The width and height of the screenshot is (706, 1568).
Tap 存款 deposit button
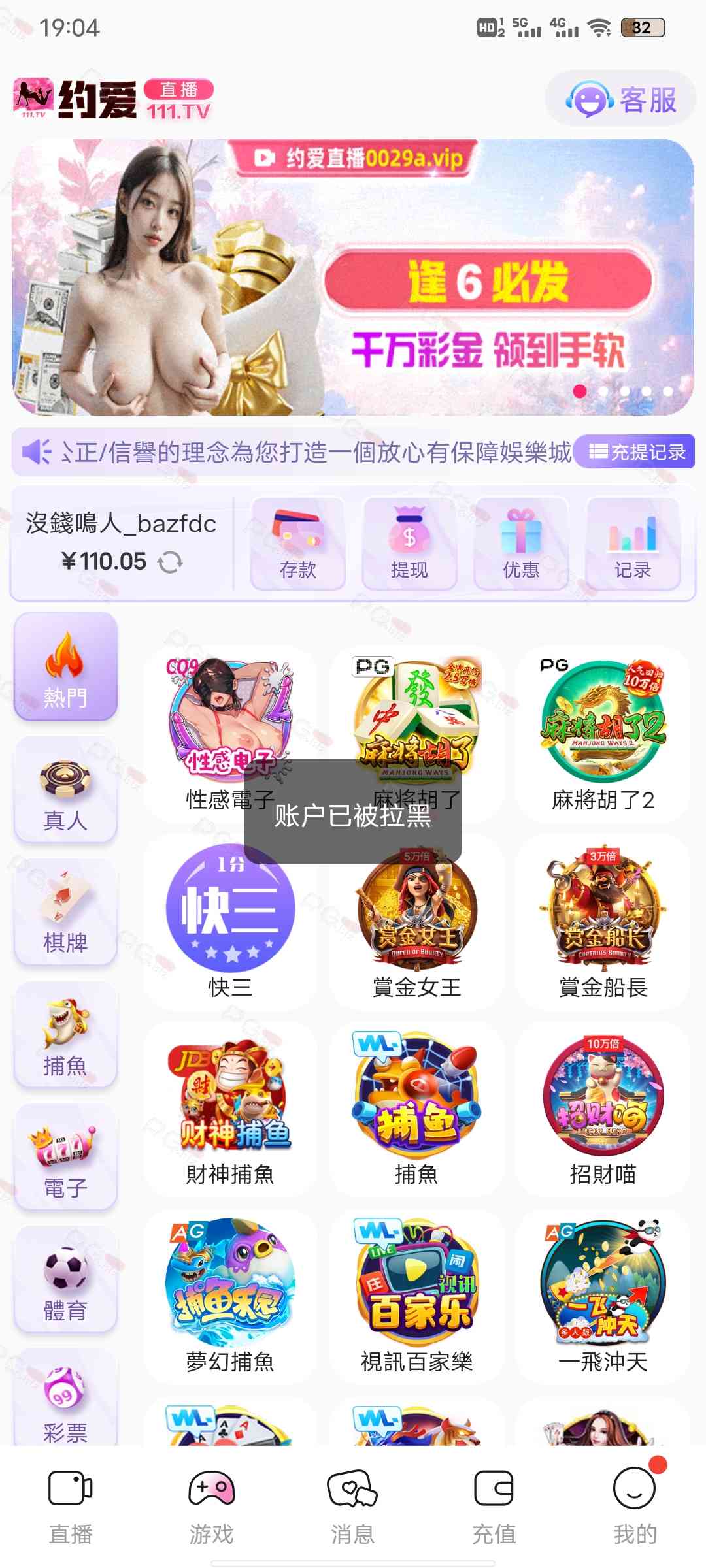coord(298,544)
